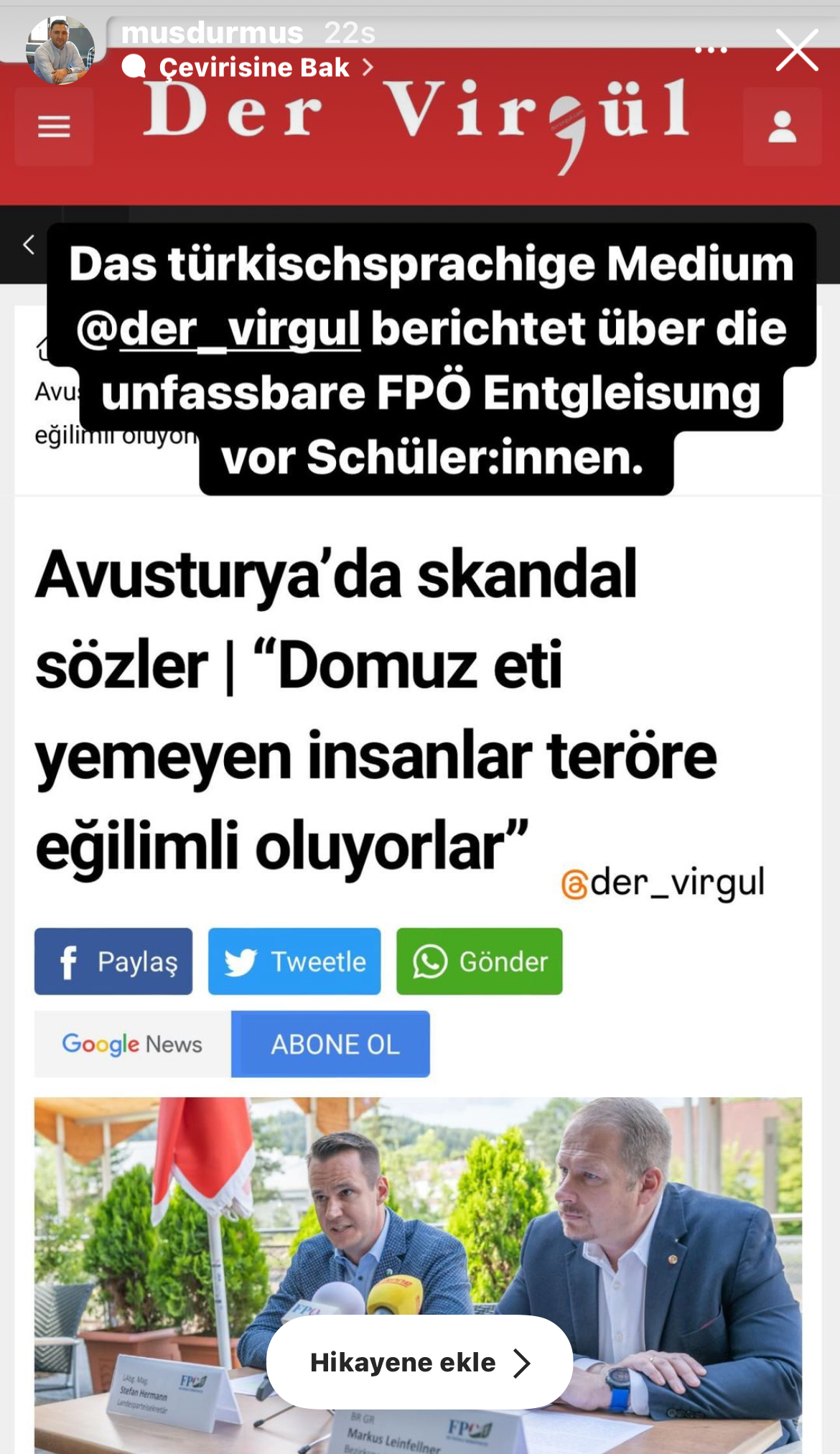Image resolution: width=840 pixels, height=1454 pixels.
Task: Tap the musdurmus username
Action: point(212,32)
